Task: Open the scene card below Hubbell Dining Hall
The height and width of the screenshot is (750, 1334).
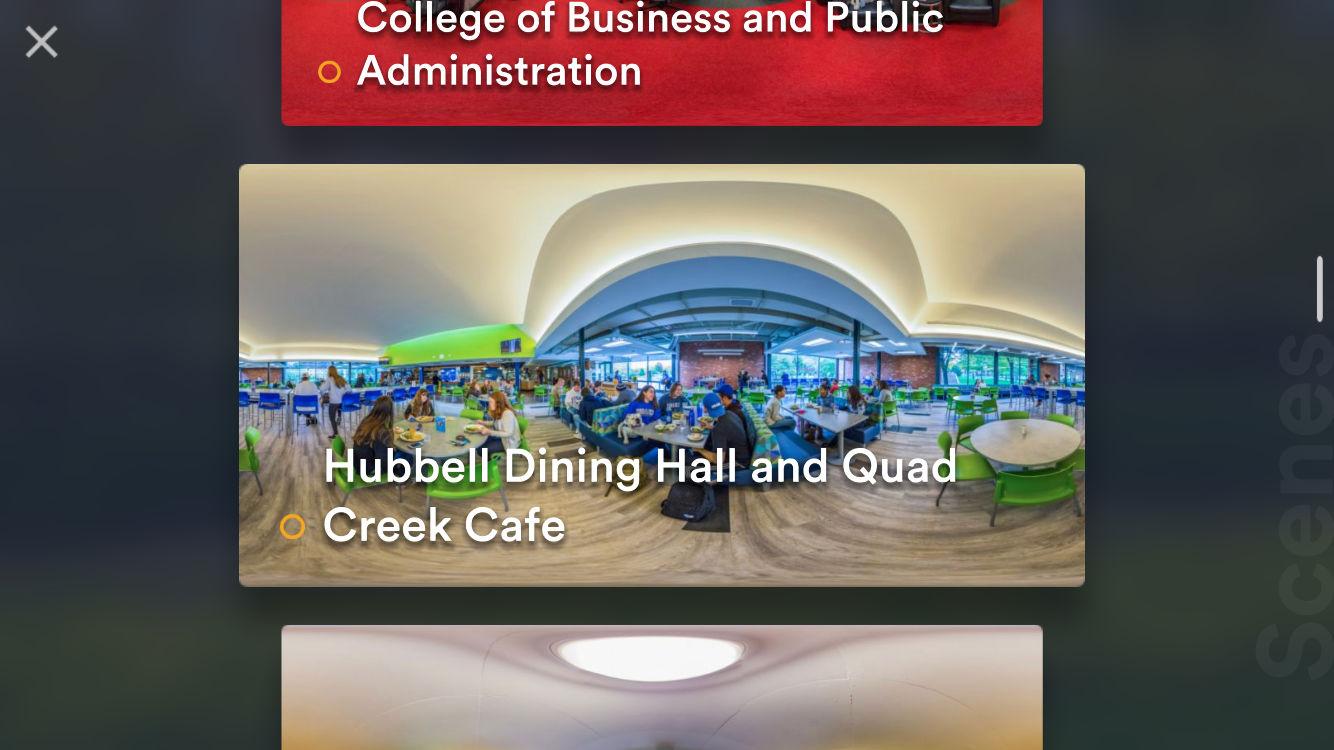Action: [662, 688]
